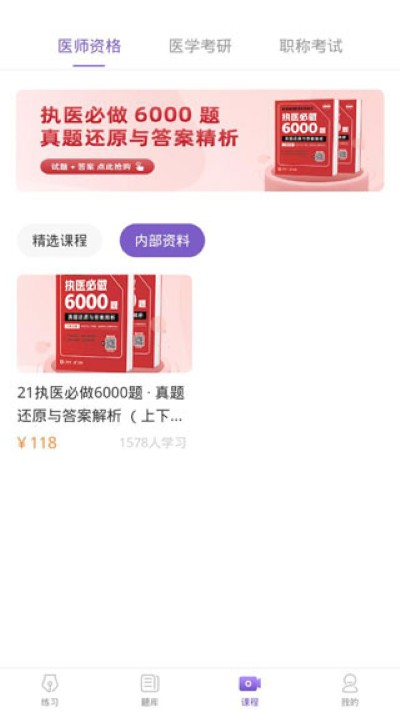Switch to the 职称考试 top tab

pos(311,46)
